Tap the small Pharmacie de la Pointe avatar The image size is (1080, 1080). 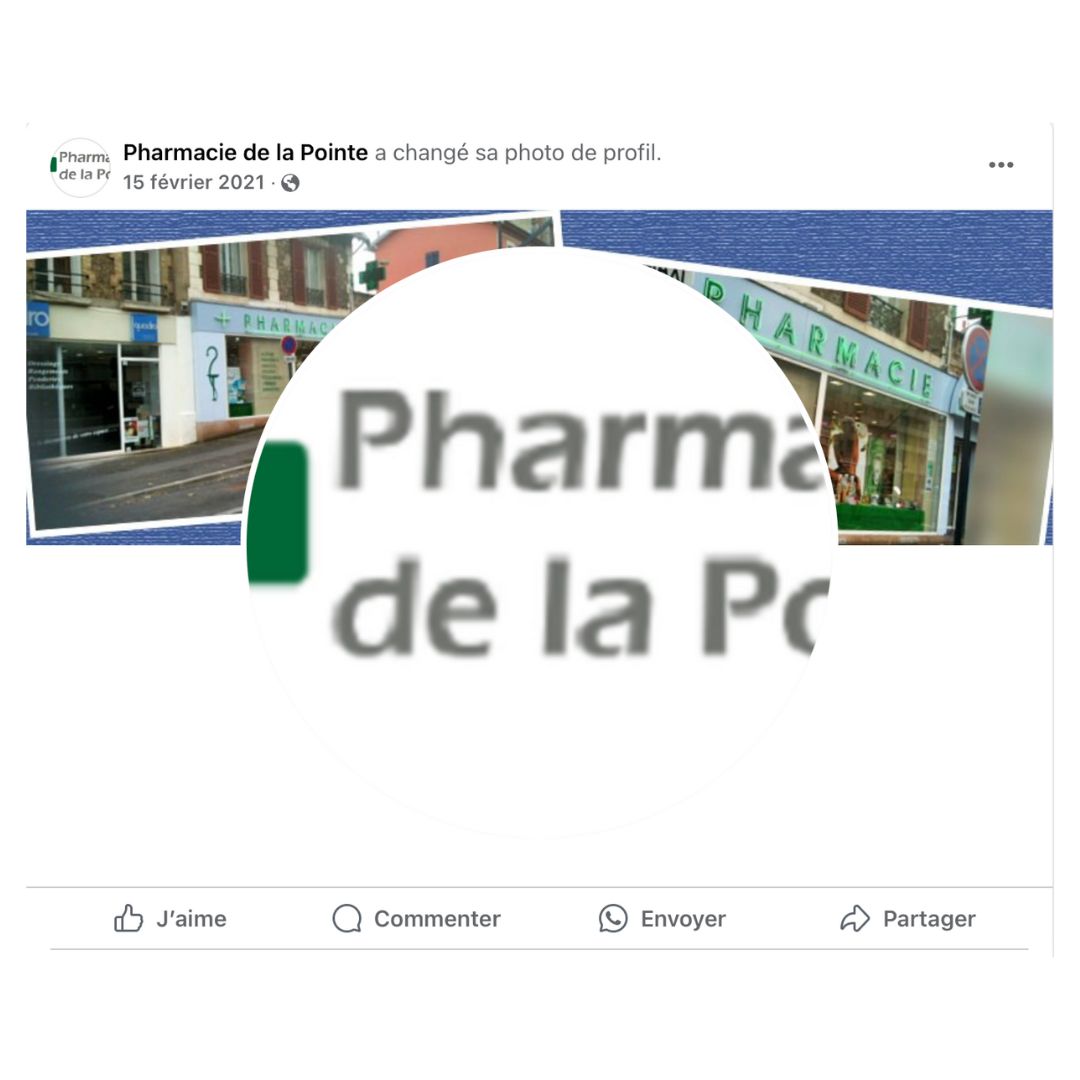80,167
